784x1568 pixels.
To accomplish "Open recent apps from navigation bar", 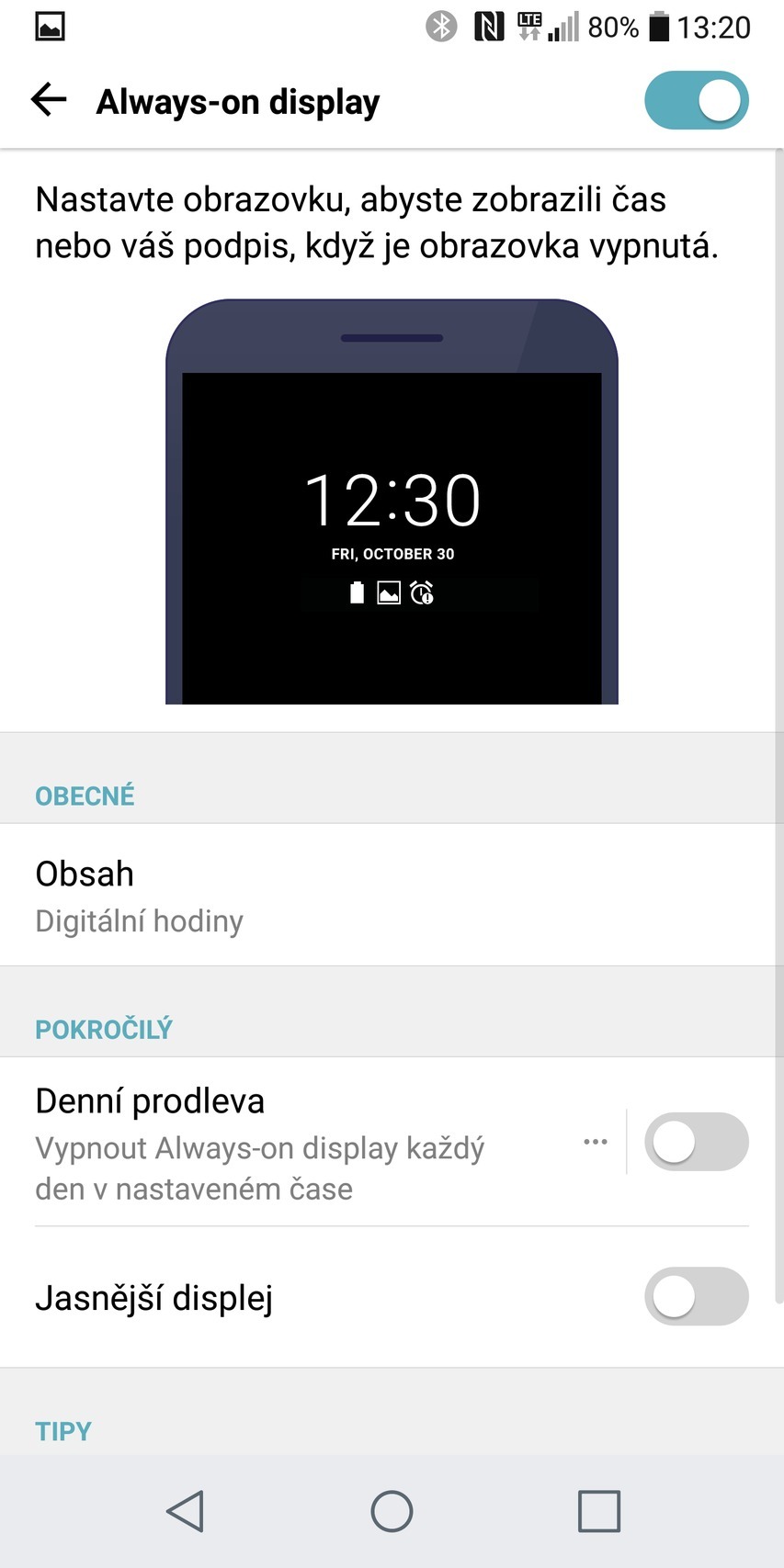I will (598, 1511).
